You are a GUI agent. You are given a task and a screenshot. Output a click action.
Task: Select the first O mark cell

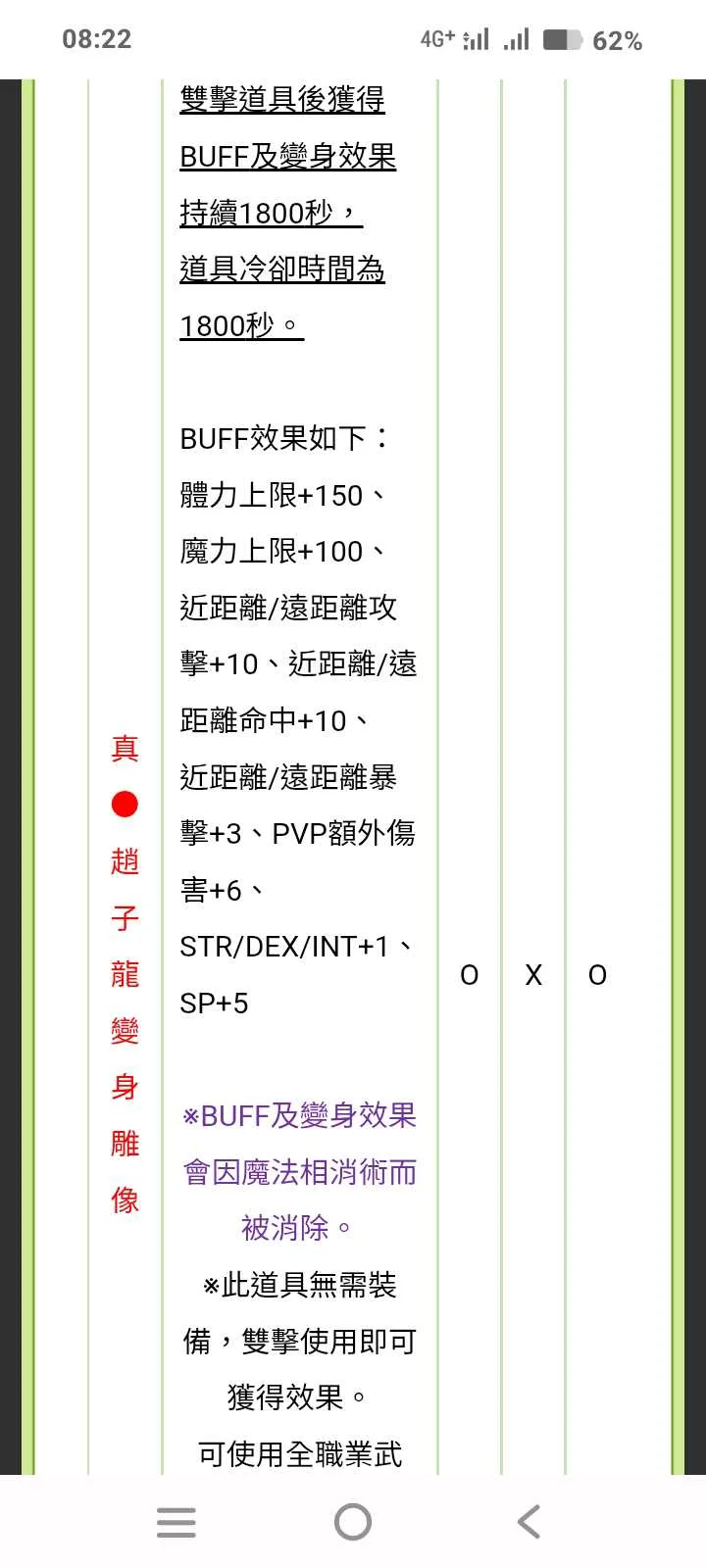point(469,975)
